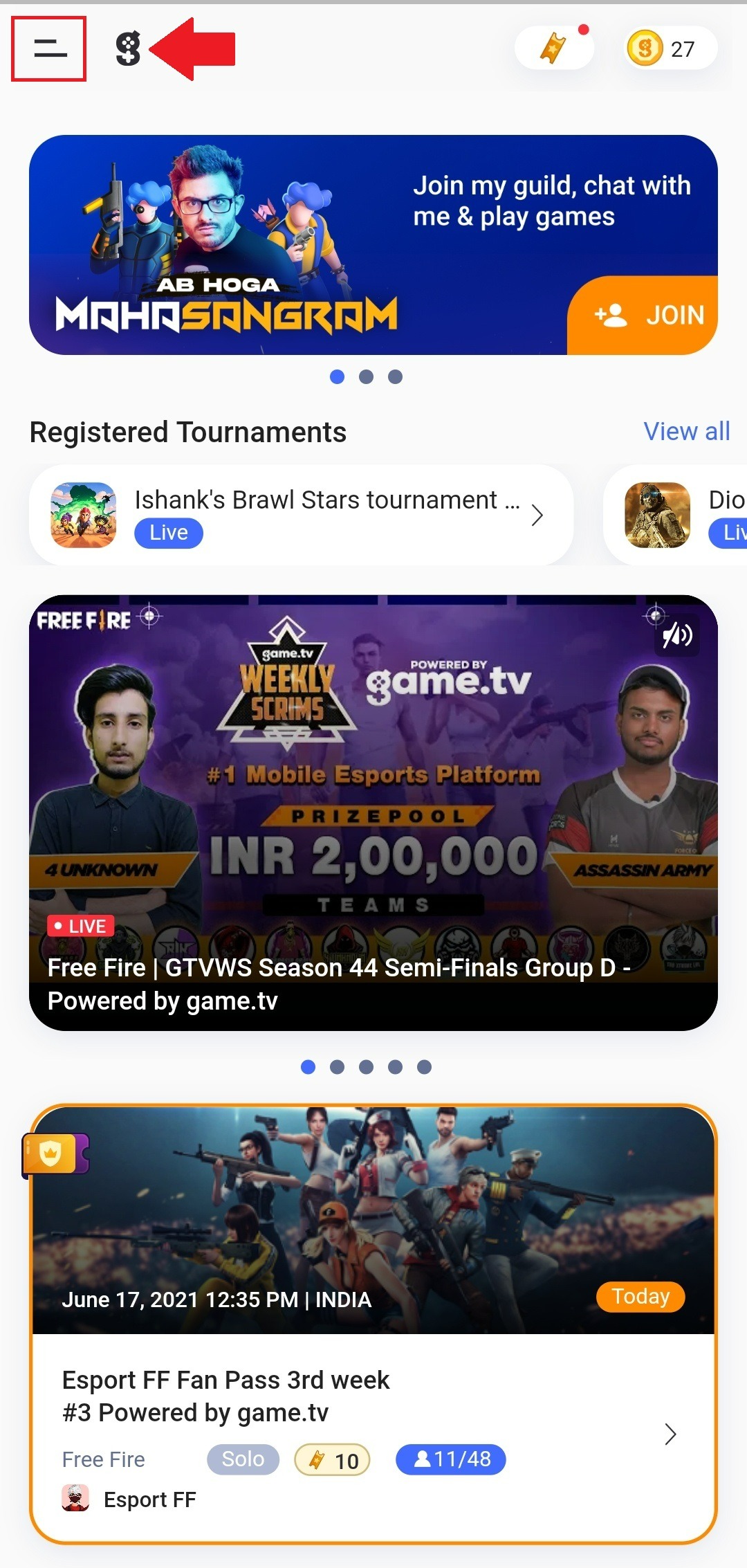View all registered tournaments
Screen dimensions: 747x1568
pos(686,431)
